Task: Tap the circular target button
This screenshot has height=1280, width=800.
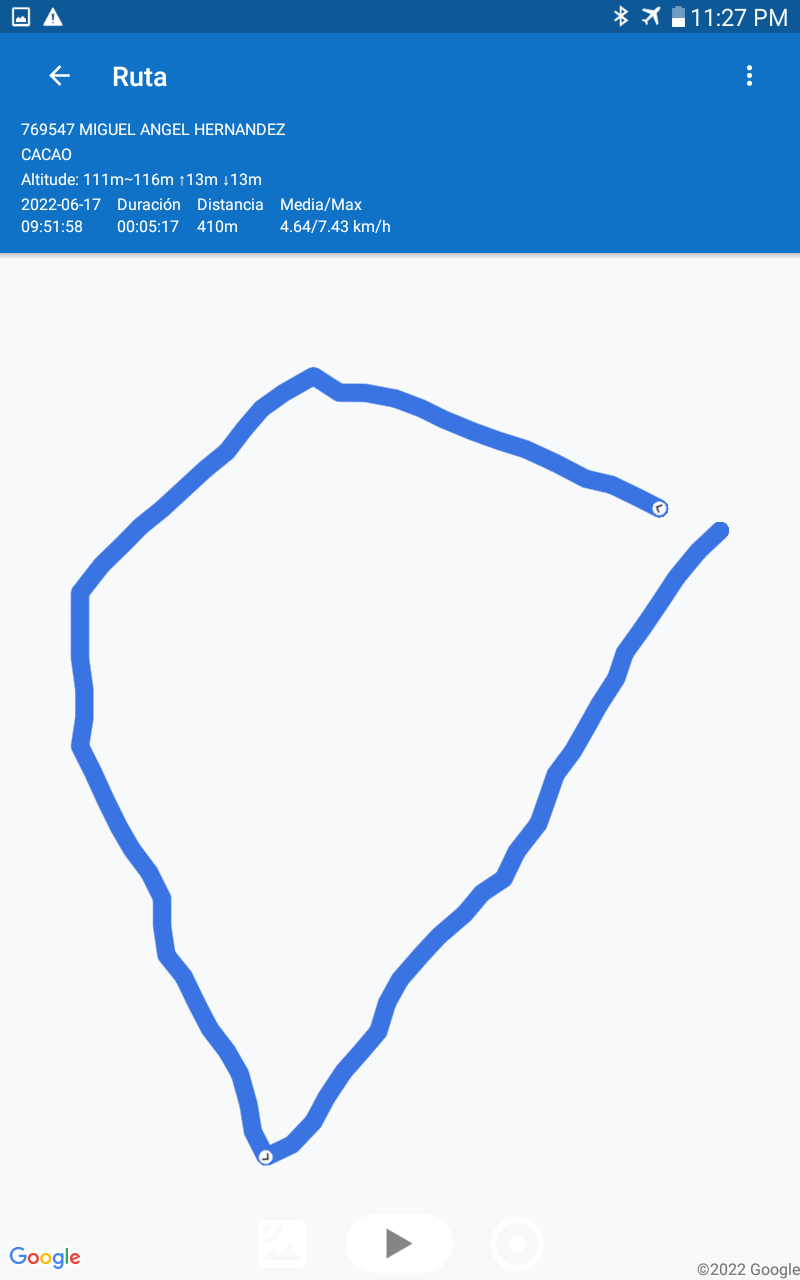Action: pyautogui.click(x=517, y=1245)
